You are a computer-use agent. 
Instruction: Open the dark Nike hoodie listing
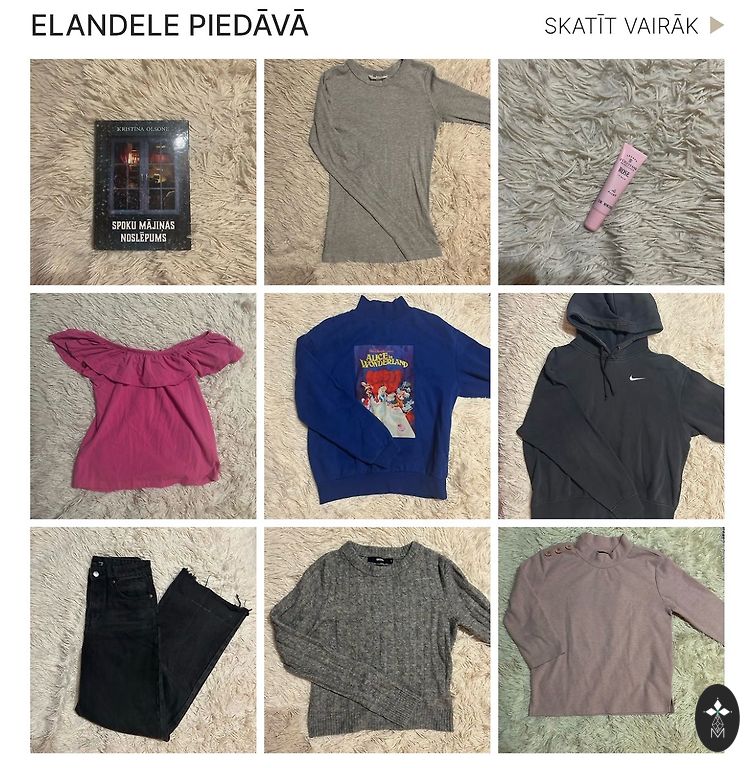click(611, 406)
